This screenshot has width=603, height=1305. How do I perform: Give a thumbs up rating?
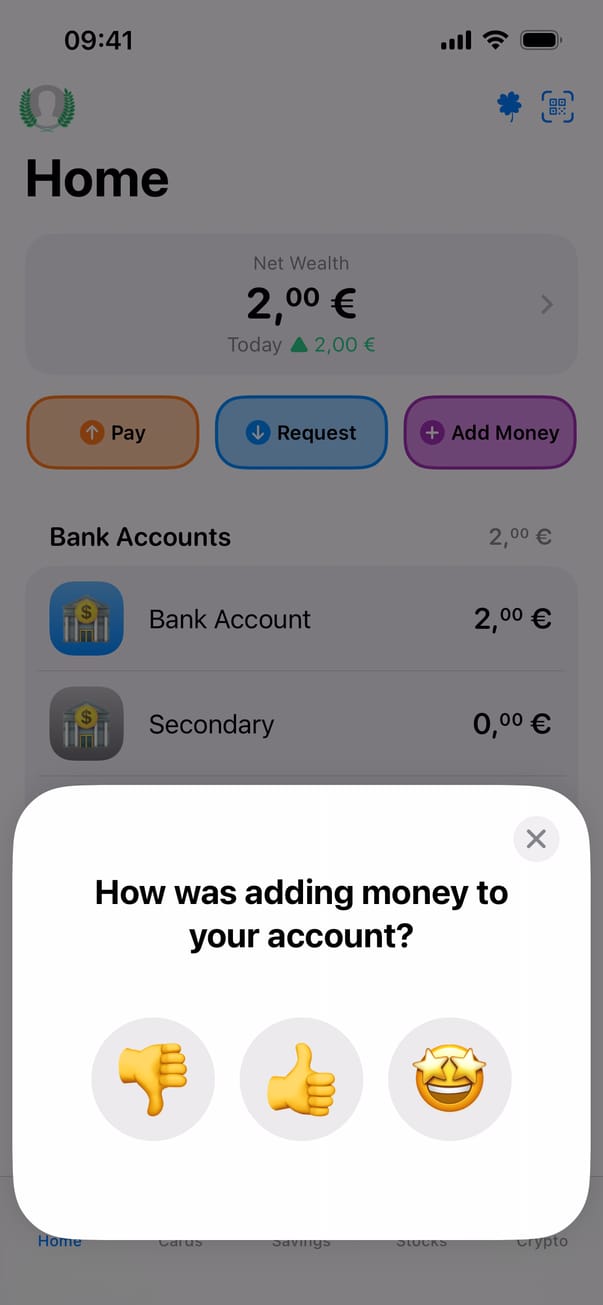tap(301, 1079)
